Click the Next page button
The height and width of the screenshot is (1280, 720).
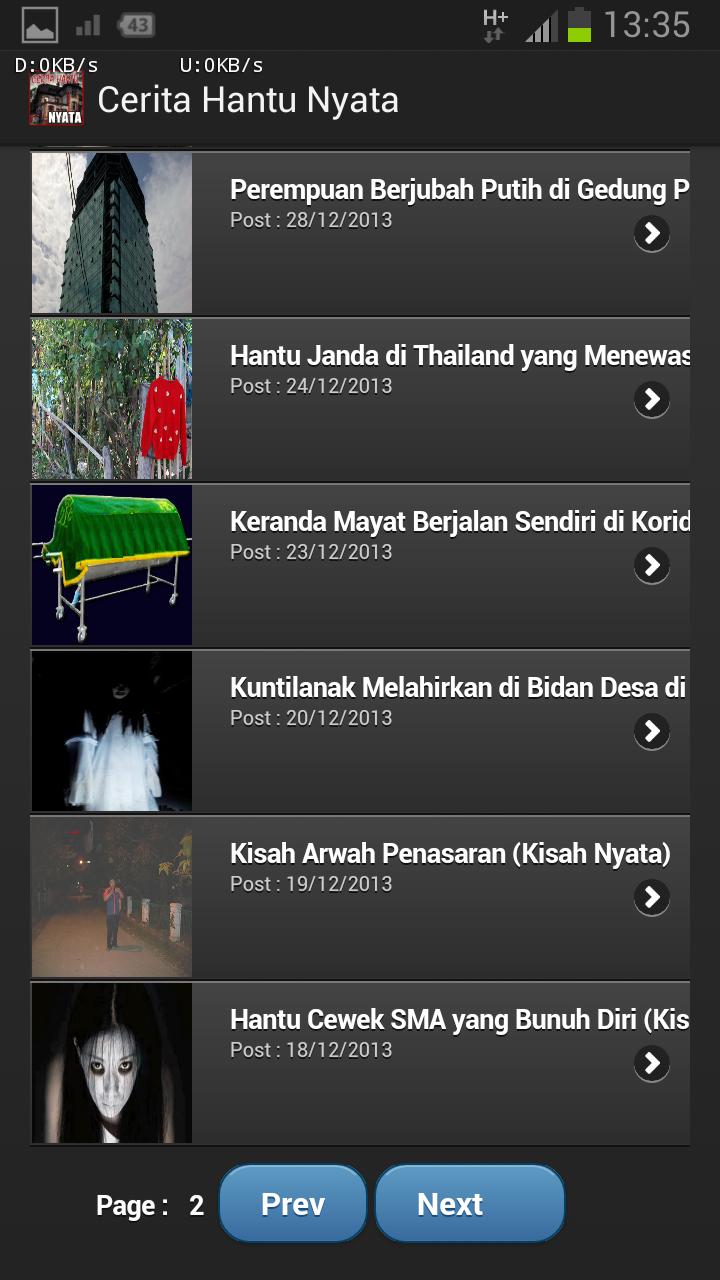pos(469,1203)
